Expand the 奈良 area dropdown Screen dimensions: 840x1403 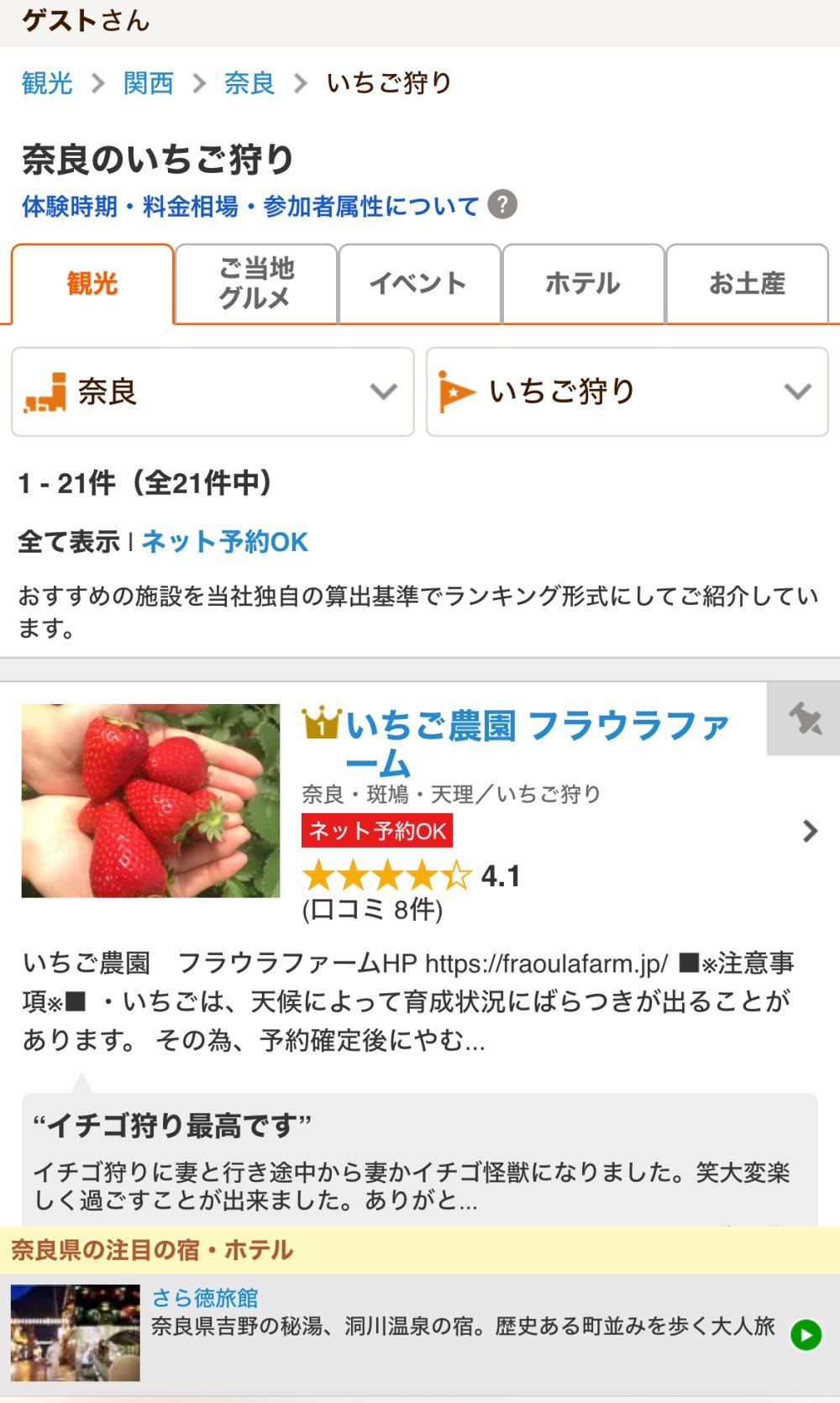[213, 391]
